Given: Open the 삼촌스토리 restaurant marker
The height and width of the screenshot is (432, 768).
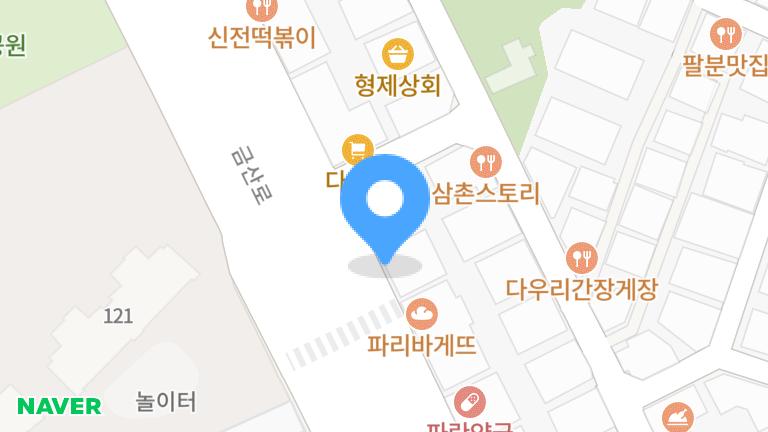Looking at the screenshot, I should [x=485, y=162].
